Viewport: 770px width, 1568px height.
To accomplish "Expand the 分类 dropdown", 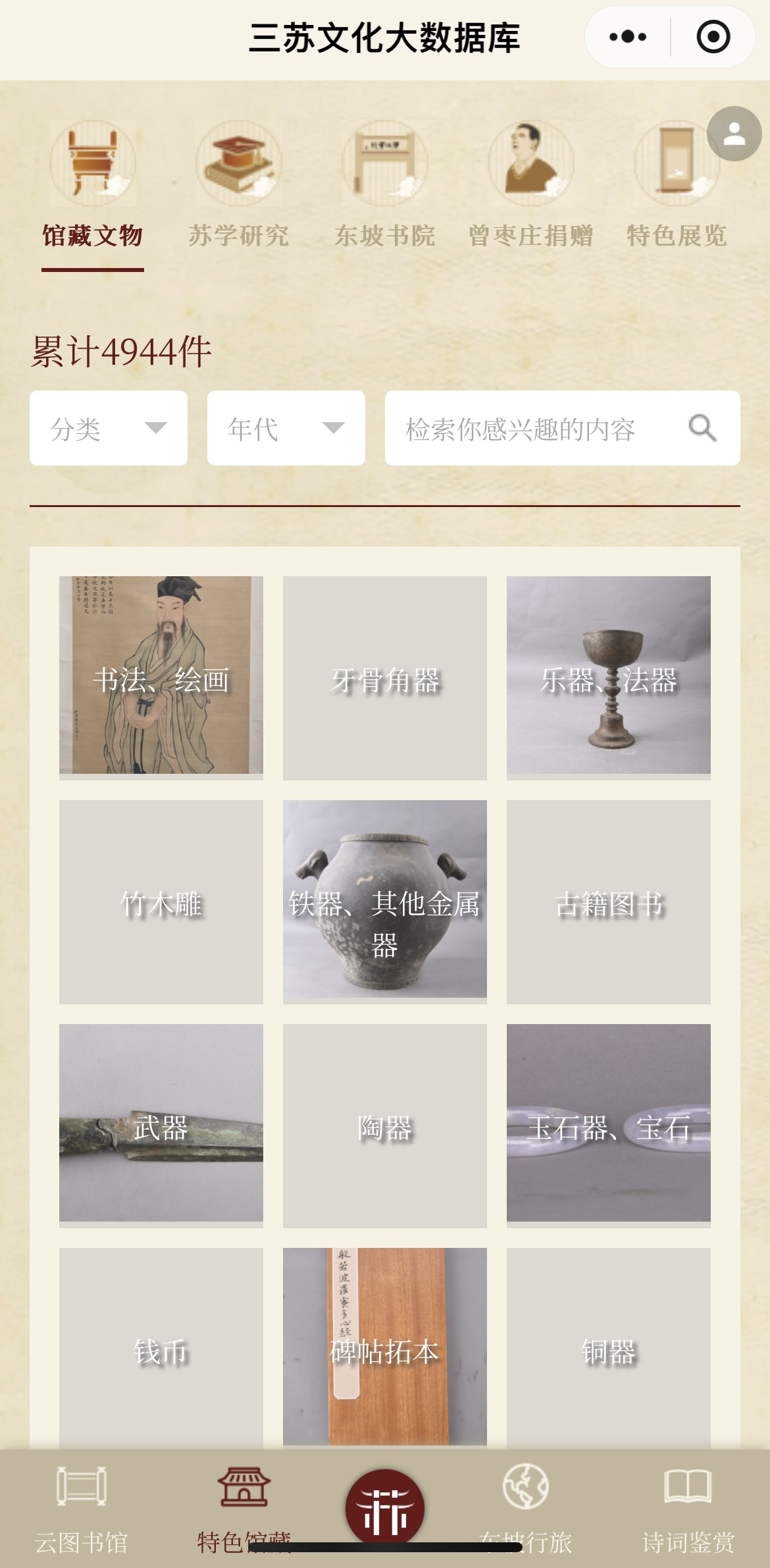I will pos(109,429).
